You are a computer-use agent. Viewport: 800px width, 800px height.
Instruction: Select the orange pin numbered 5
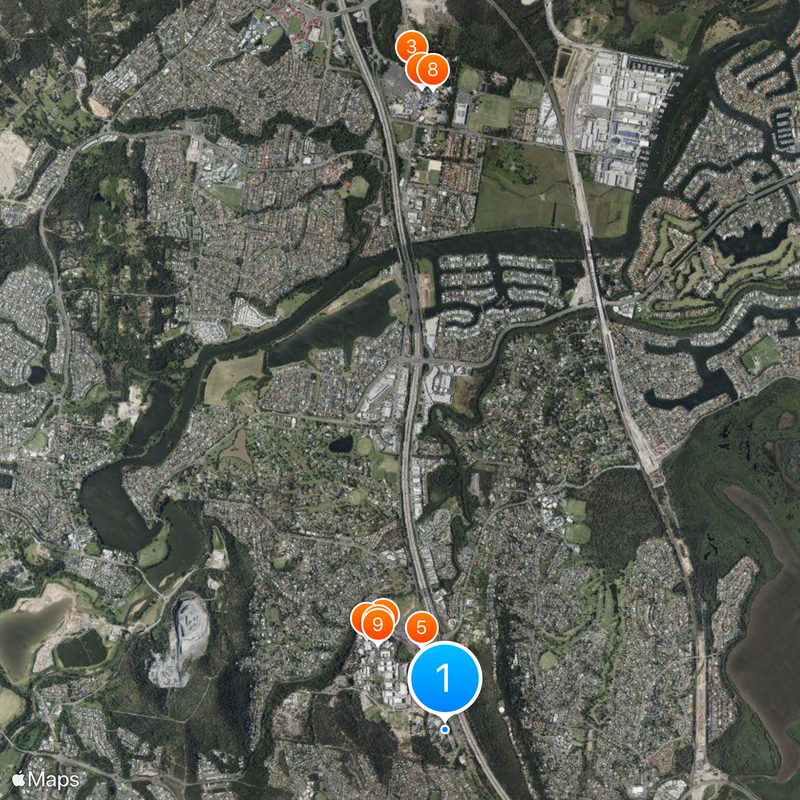[421, 628]
